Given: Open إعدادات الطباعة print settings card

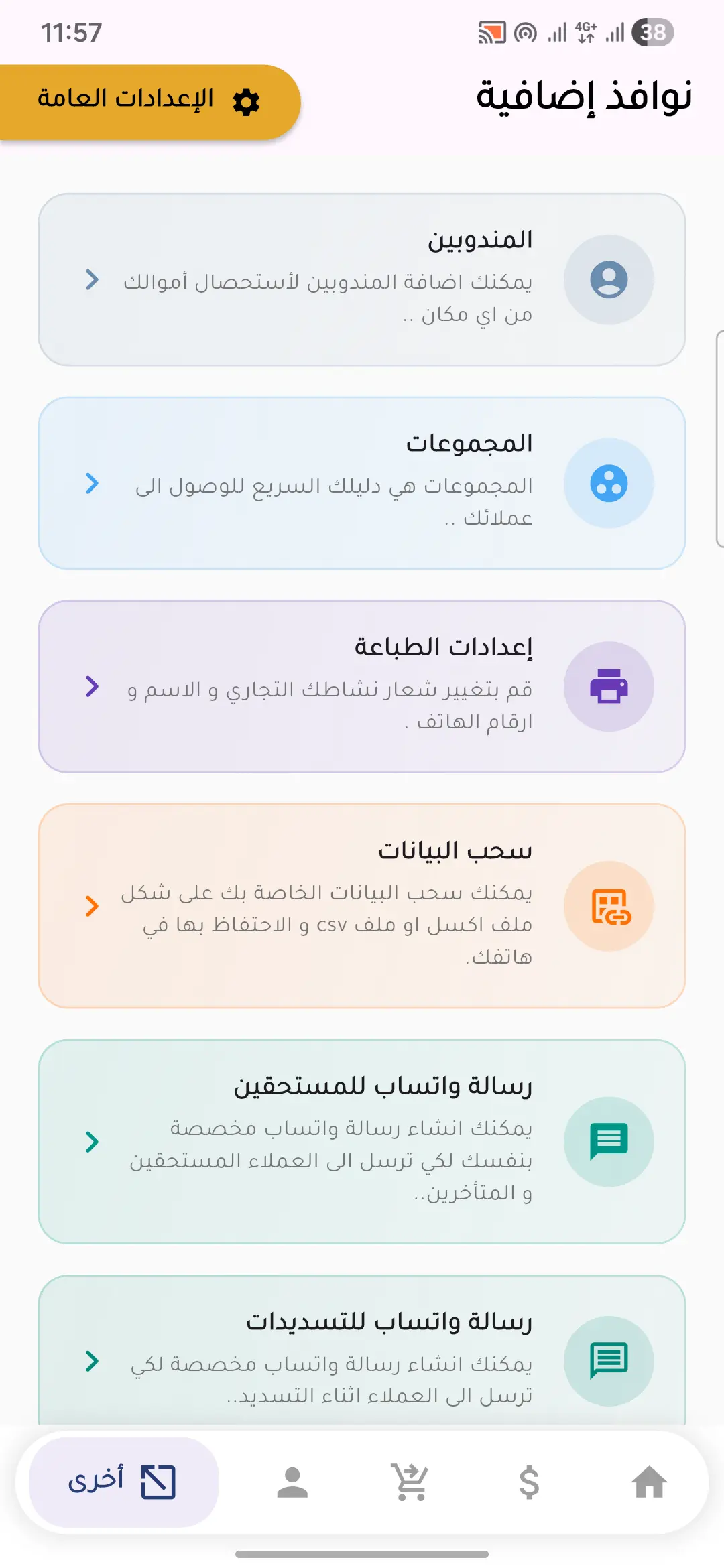Looking at the screenshot, I should coord(362,686).
